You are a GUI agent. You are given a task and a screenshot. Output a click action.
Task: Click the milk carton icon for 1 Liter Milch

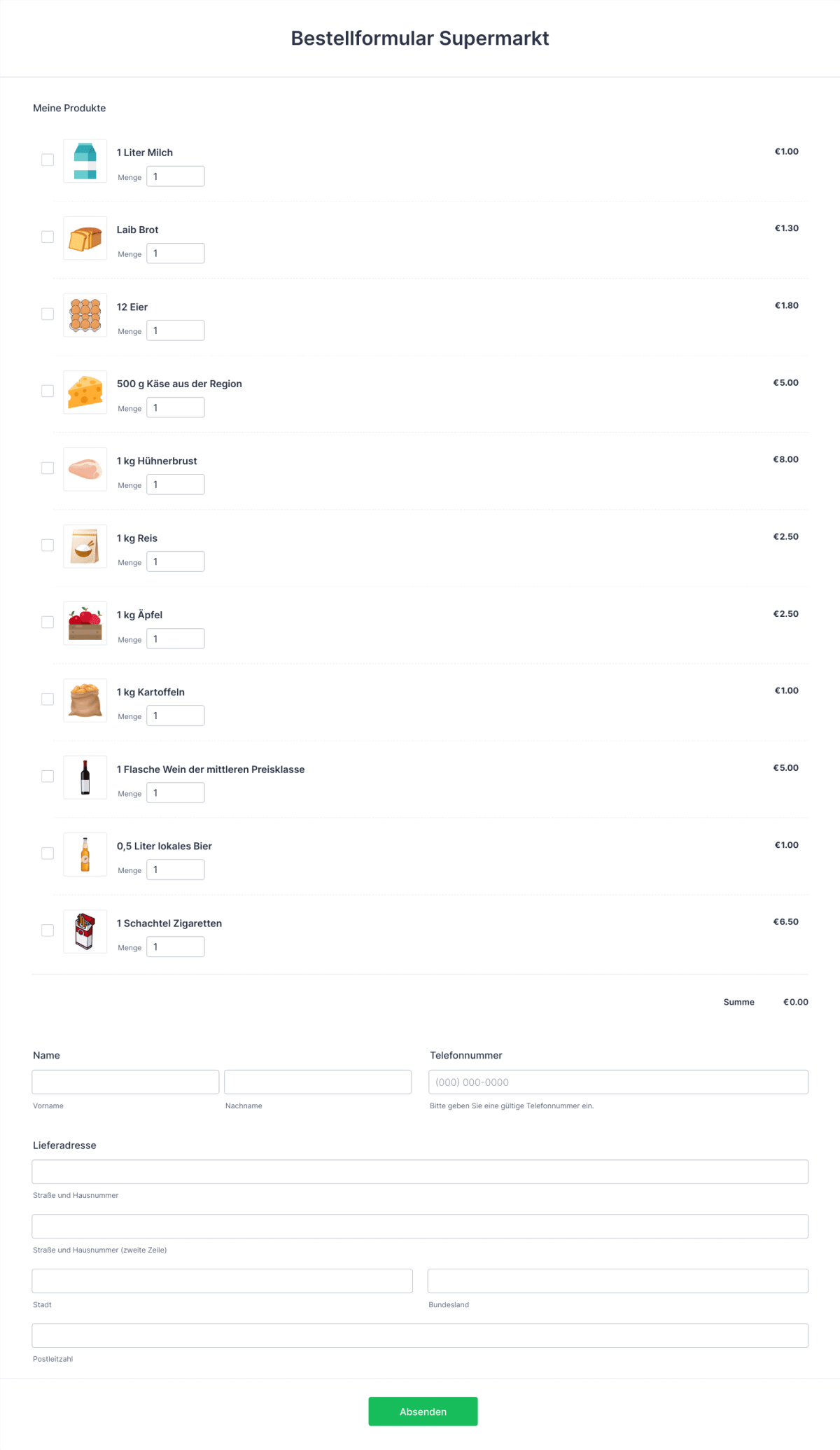coord(85,160)
